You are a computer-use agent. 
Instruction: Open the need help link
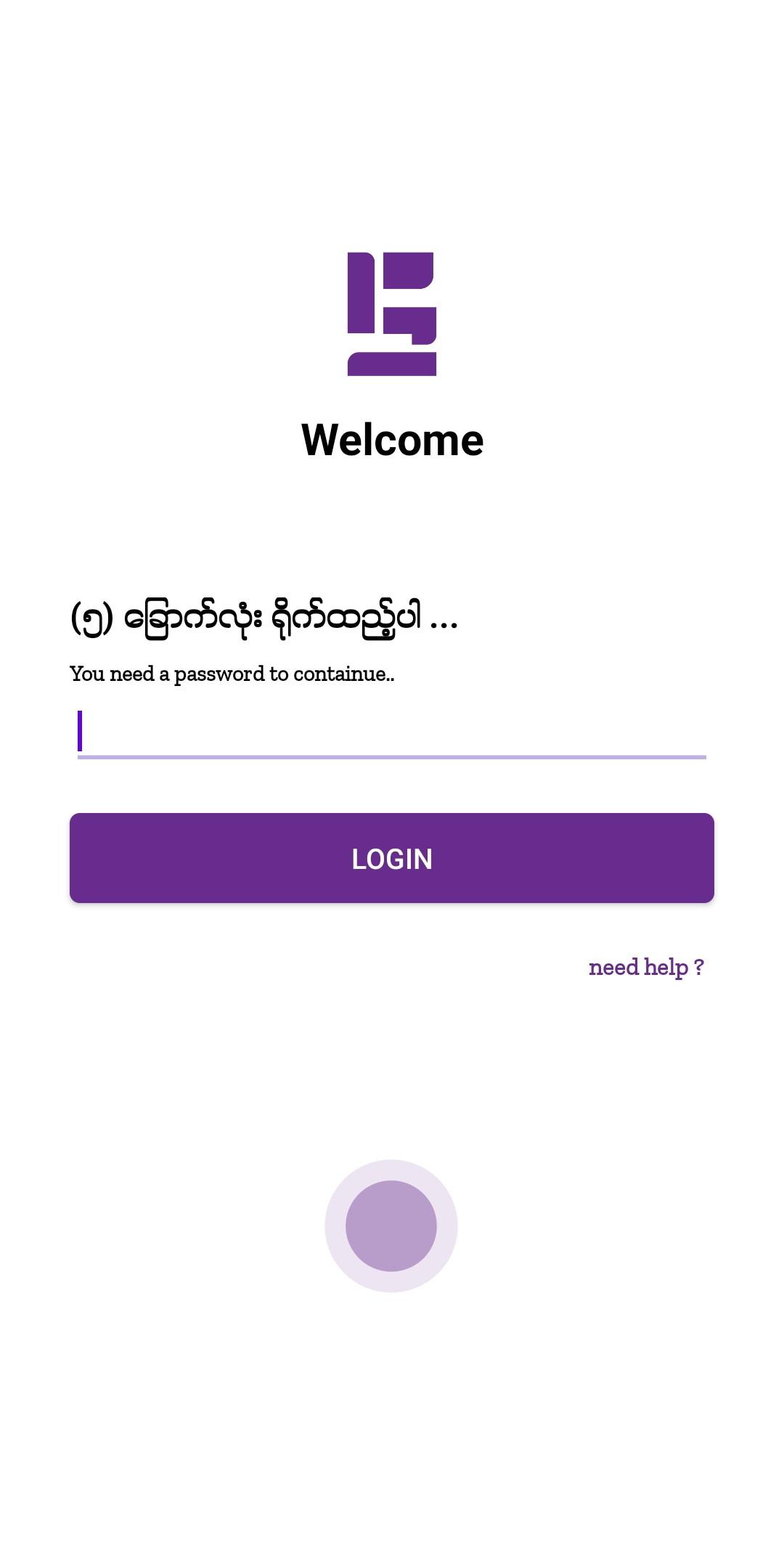(x=645, y=968)
